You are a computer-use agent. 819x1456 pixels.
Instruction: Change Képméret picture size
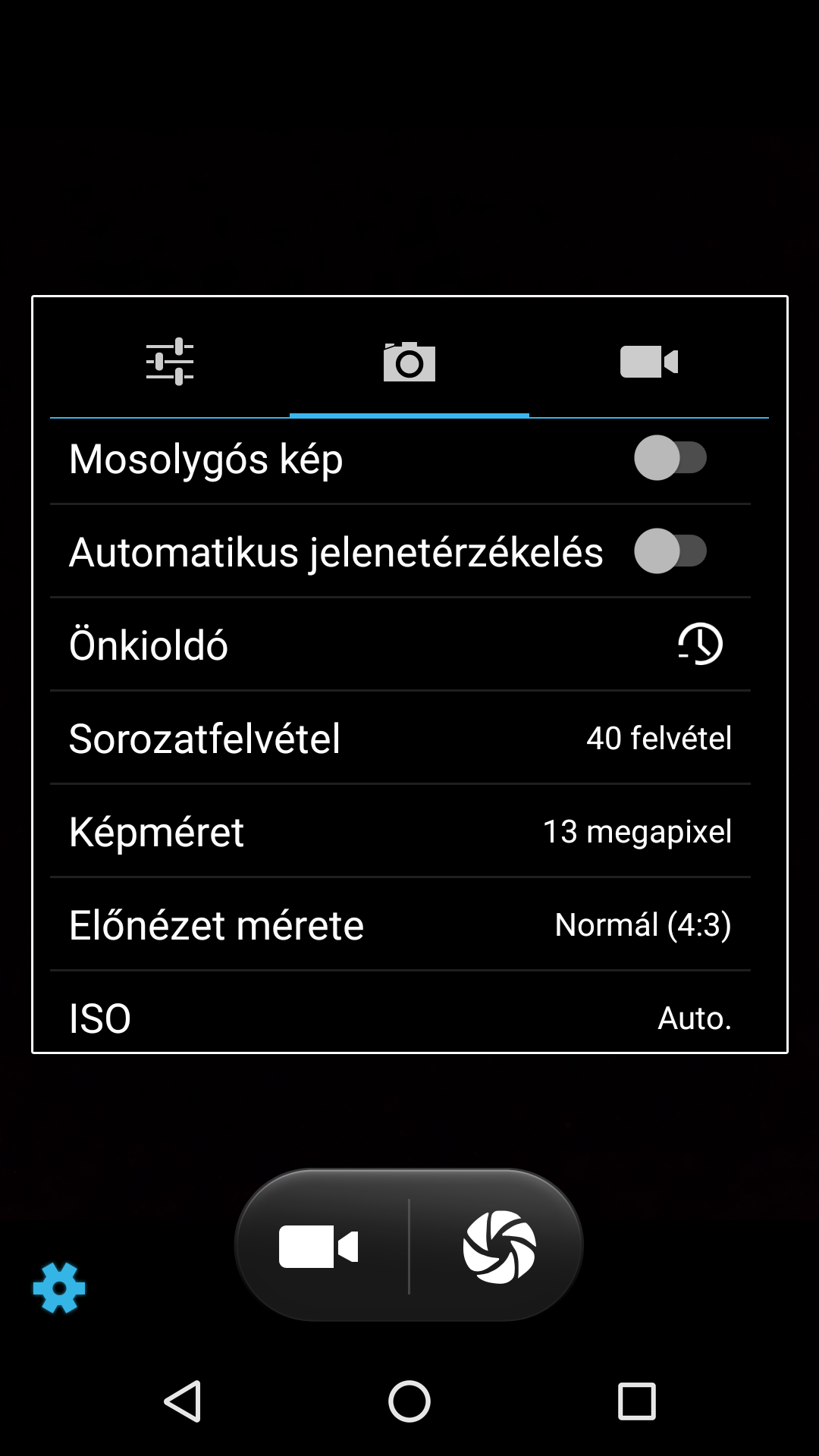[400, 831]
